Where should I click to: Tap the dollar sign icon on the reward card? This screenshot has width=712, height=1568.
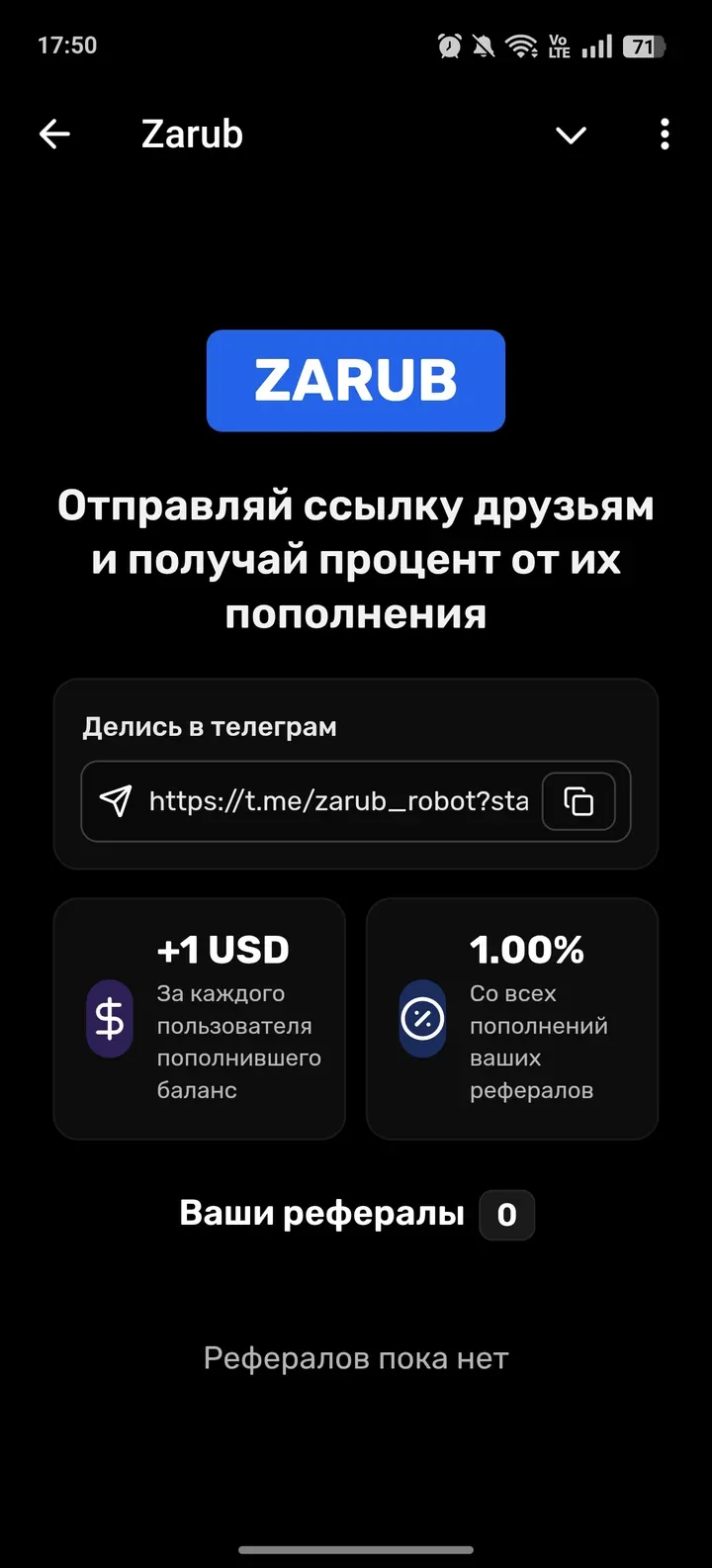tap(109, 1018)
